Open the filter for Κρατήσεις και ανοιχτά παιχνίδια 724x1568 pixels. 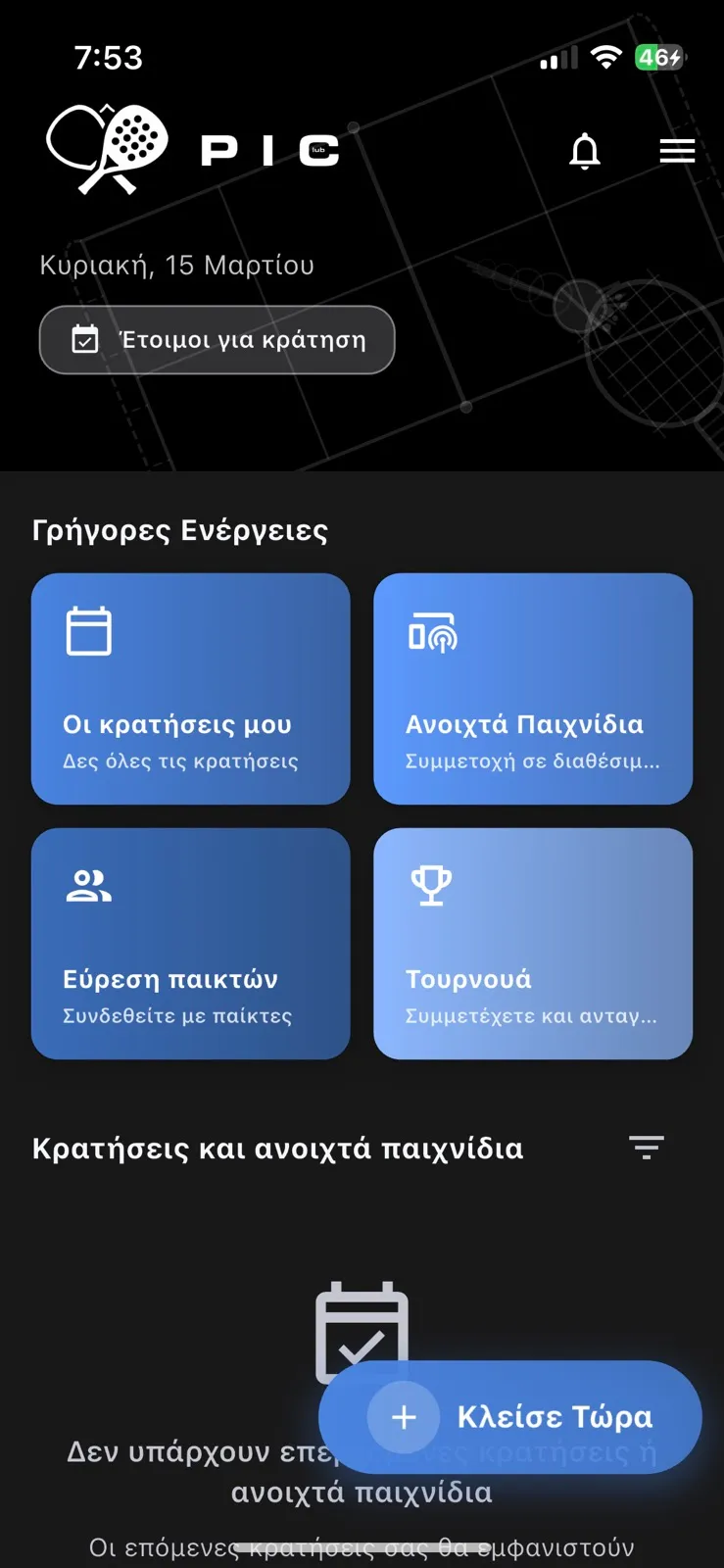coord(646,1147)
